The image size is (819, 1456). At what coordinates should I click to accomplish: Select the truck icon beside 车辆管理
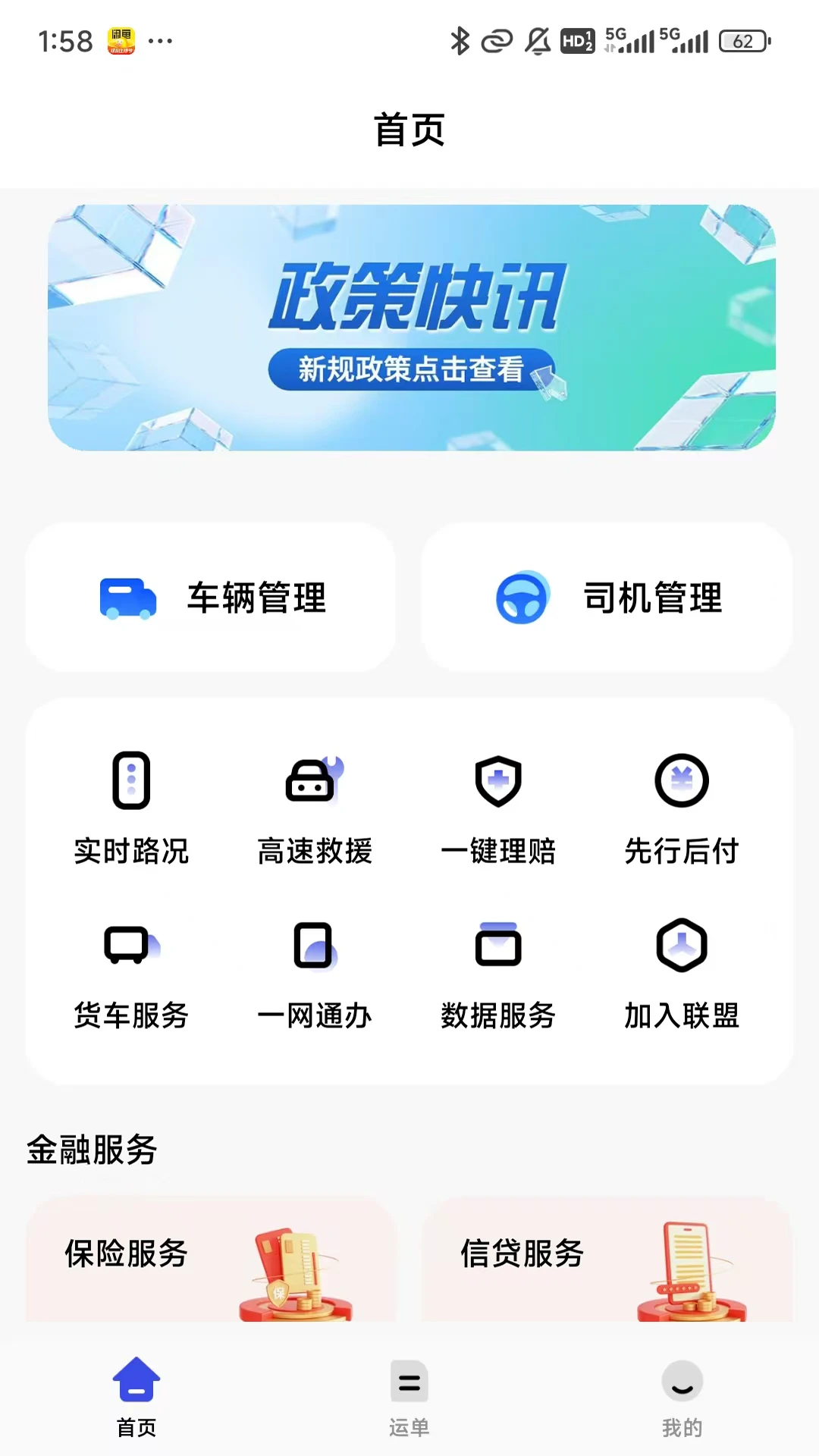coord(127,598)
